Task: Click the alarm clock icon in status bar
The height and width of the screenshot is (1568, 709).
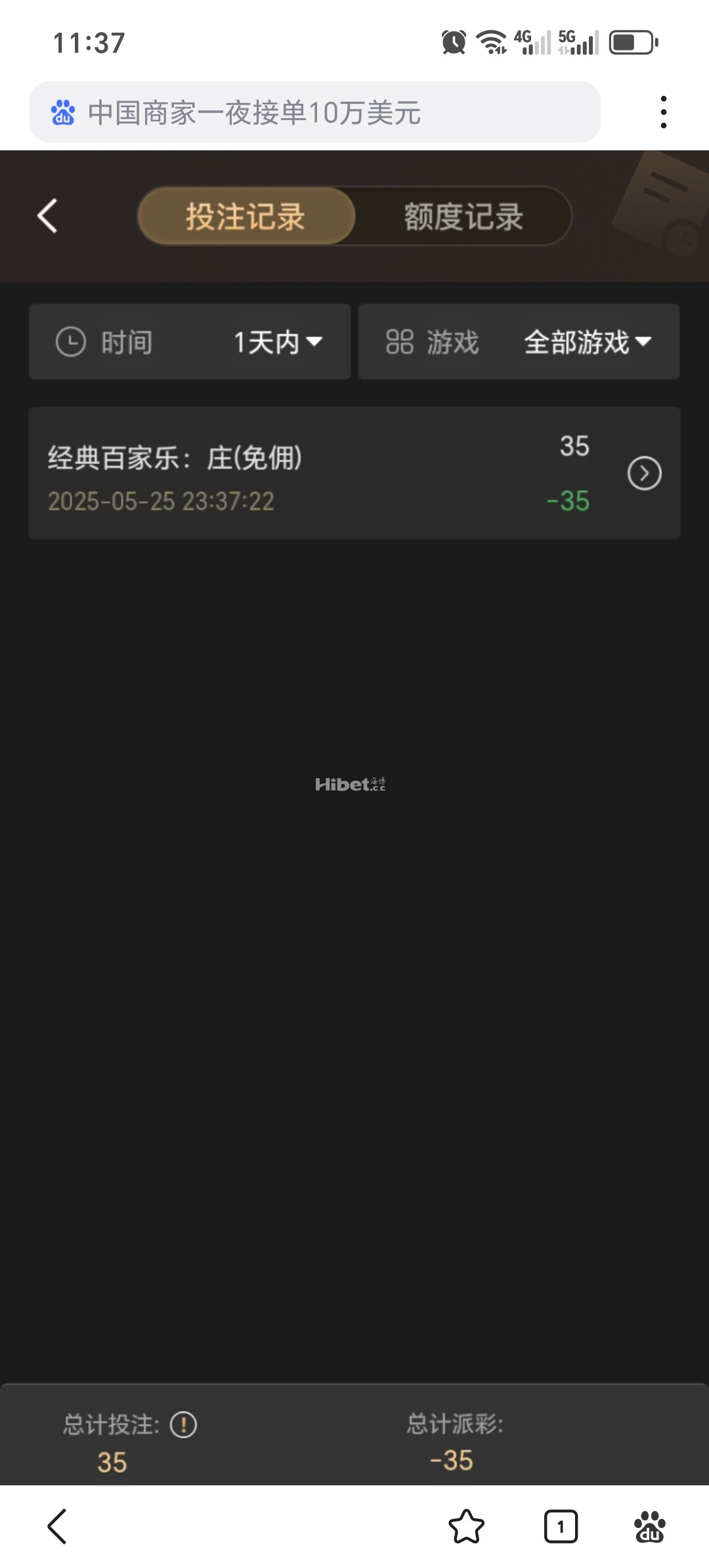Action: point(454,42)
